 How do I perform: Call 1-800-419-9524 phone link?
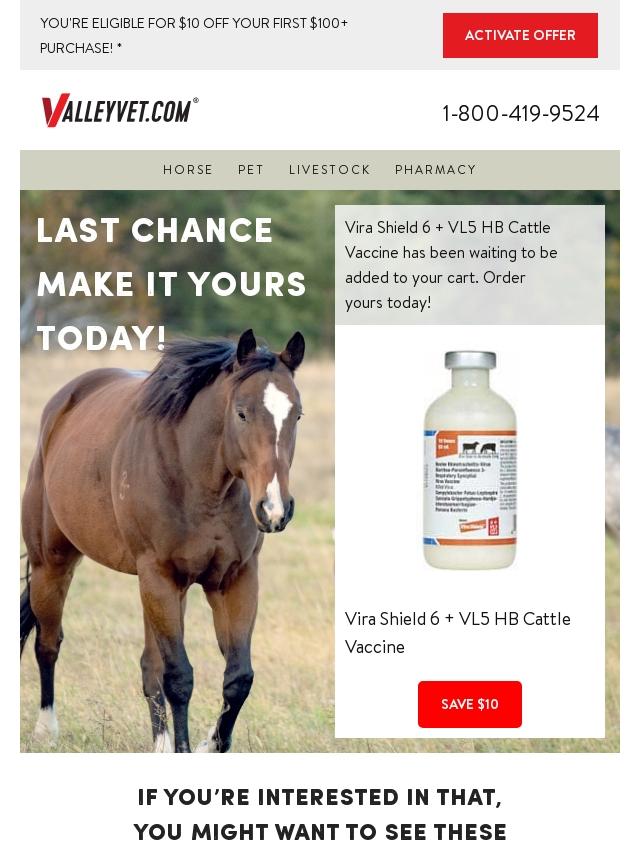click(x=520, y=113)
